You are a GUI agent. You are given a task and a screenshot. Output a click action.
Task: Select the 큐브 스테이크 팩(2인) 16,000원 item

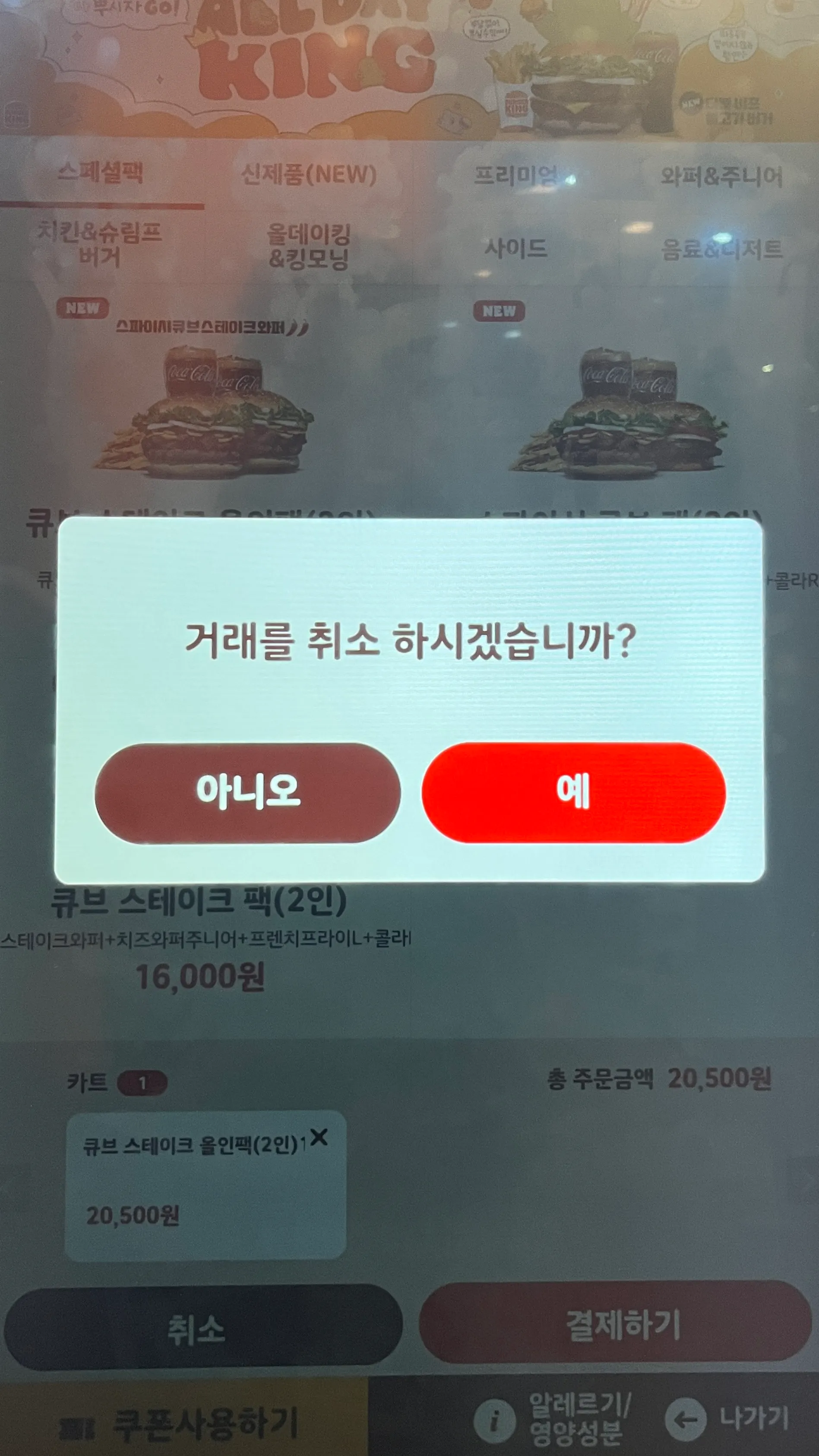199,938
